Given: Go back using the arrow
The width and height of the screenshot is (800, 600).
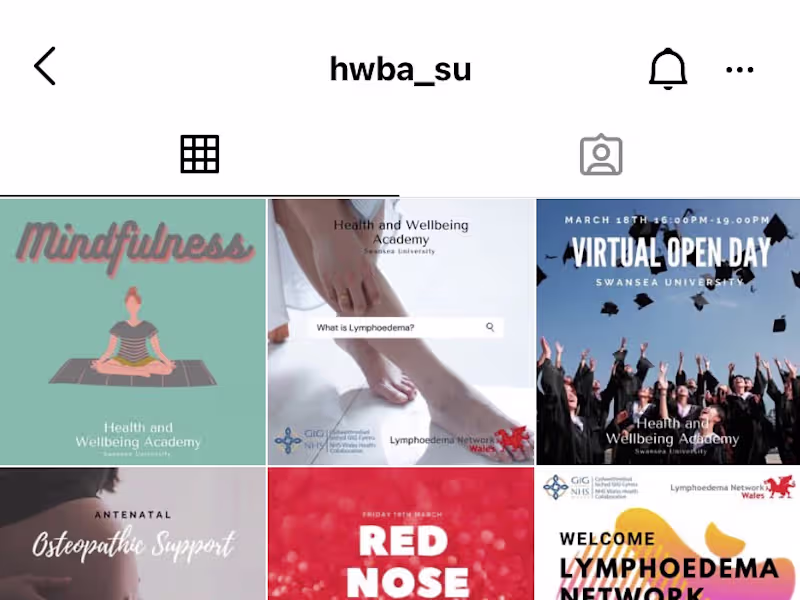Looking at the screenshot, I should [45, 67].
